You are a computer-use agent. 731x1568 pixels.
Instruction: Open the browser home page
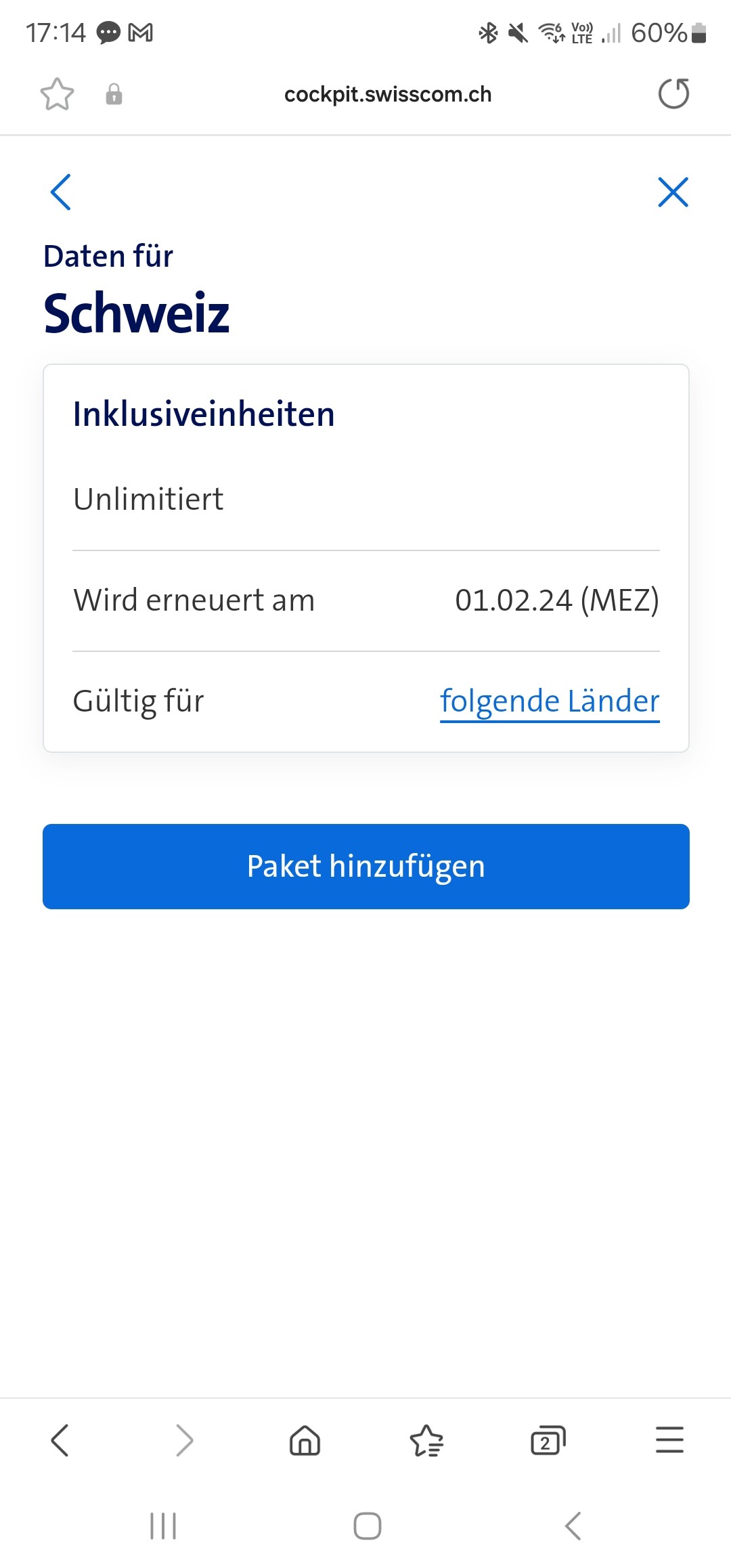coord(305,1440)
